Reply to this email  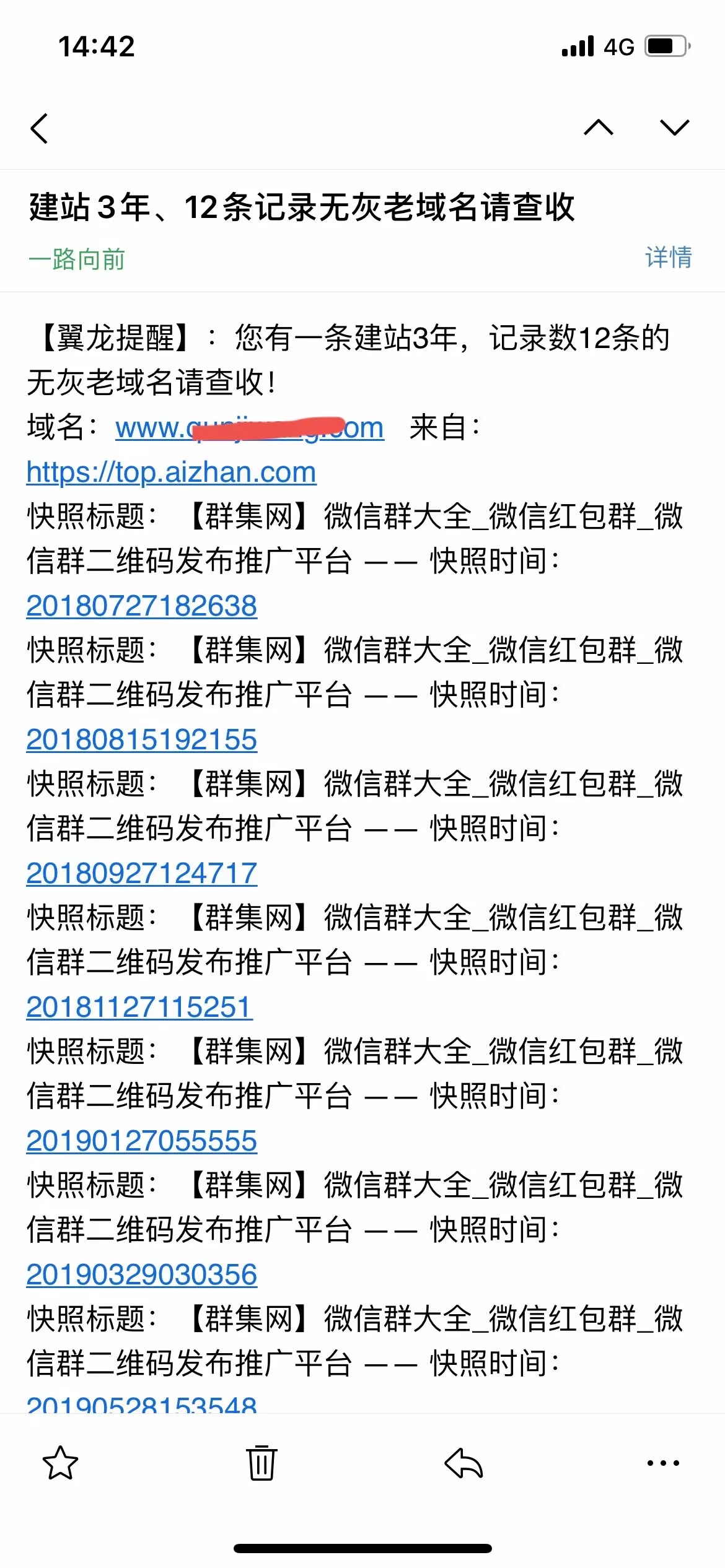click(463, 1463)
